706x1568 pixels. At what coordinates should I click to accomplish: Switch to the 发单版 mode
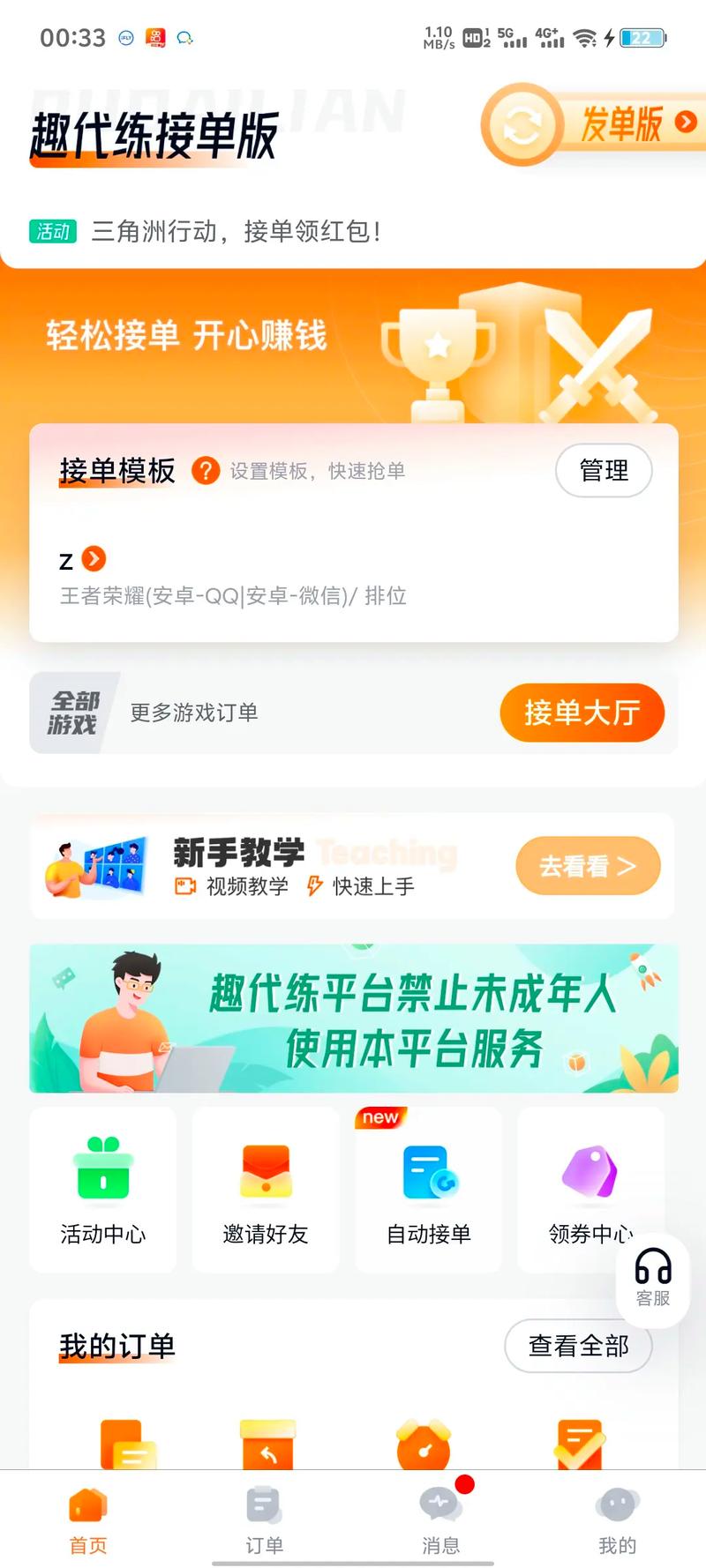click(591, 124)
